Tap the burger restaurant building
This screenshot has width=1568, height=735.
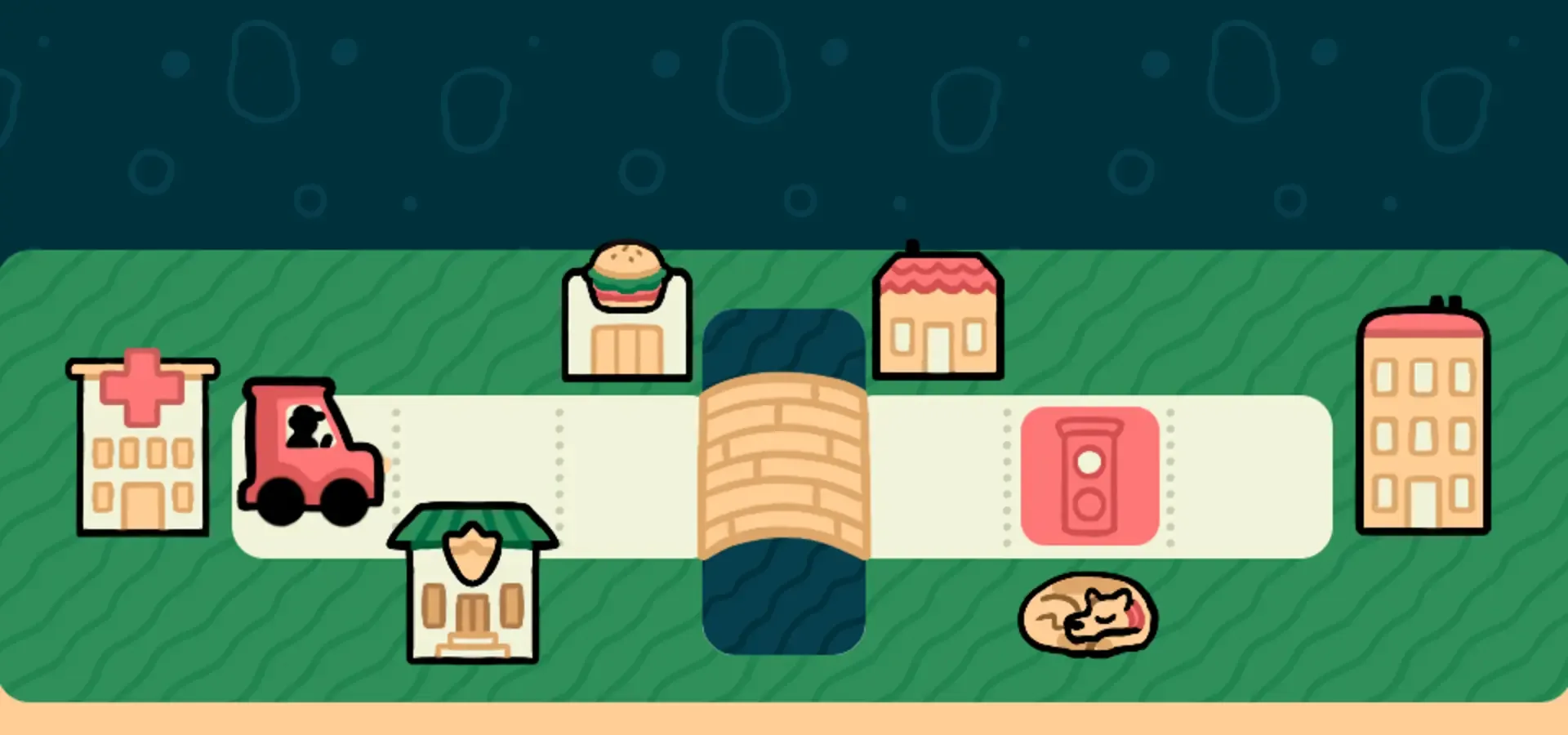pos(626,314)
